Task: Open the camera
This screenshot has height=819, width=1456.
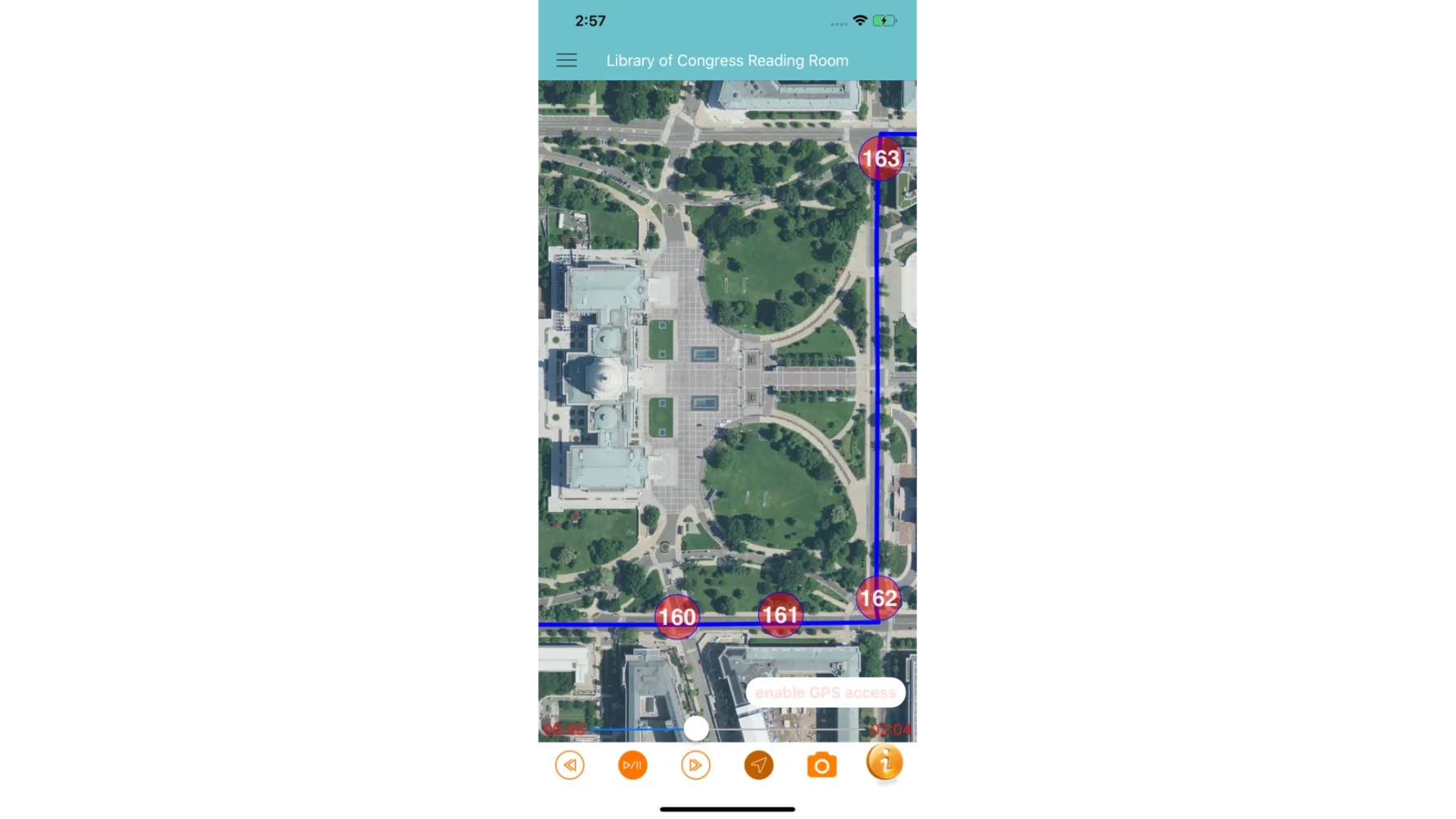Action: pyautogui.click(x=821, y=765)
